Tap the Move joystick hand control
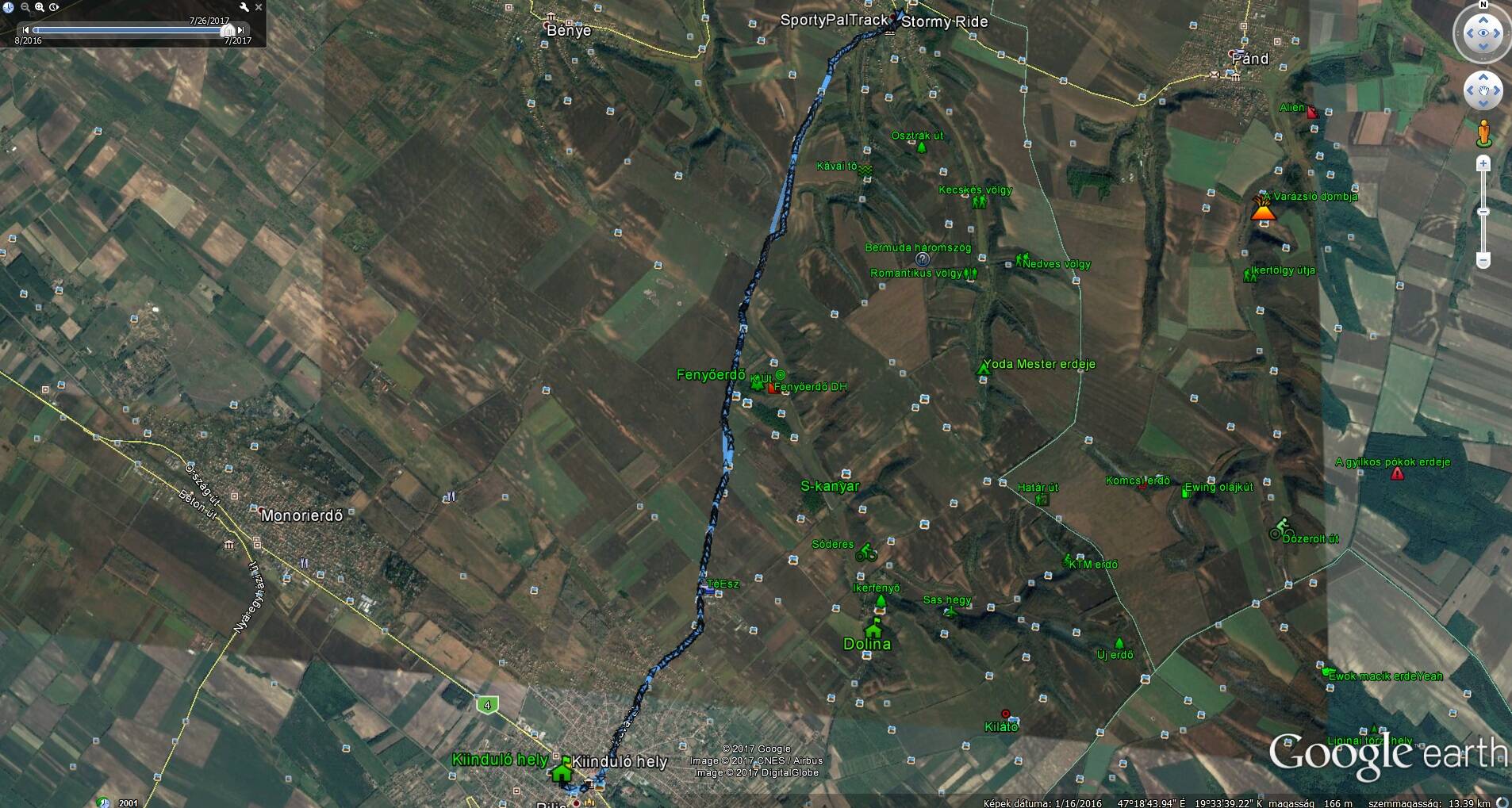Viewport: 1512px width, 808px height. (x=1483, y=90)
